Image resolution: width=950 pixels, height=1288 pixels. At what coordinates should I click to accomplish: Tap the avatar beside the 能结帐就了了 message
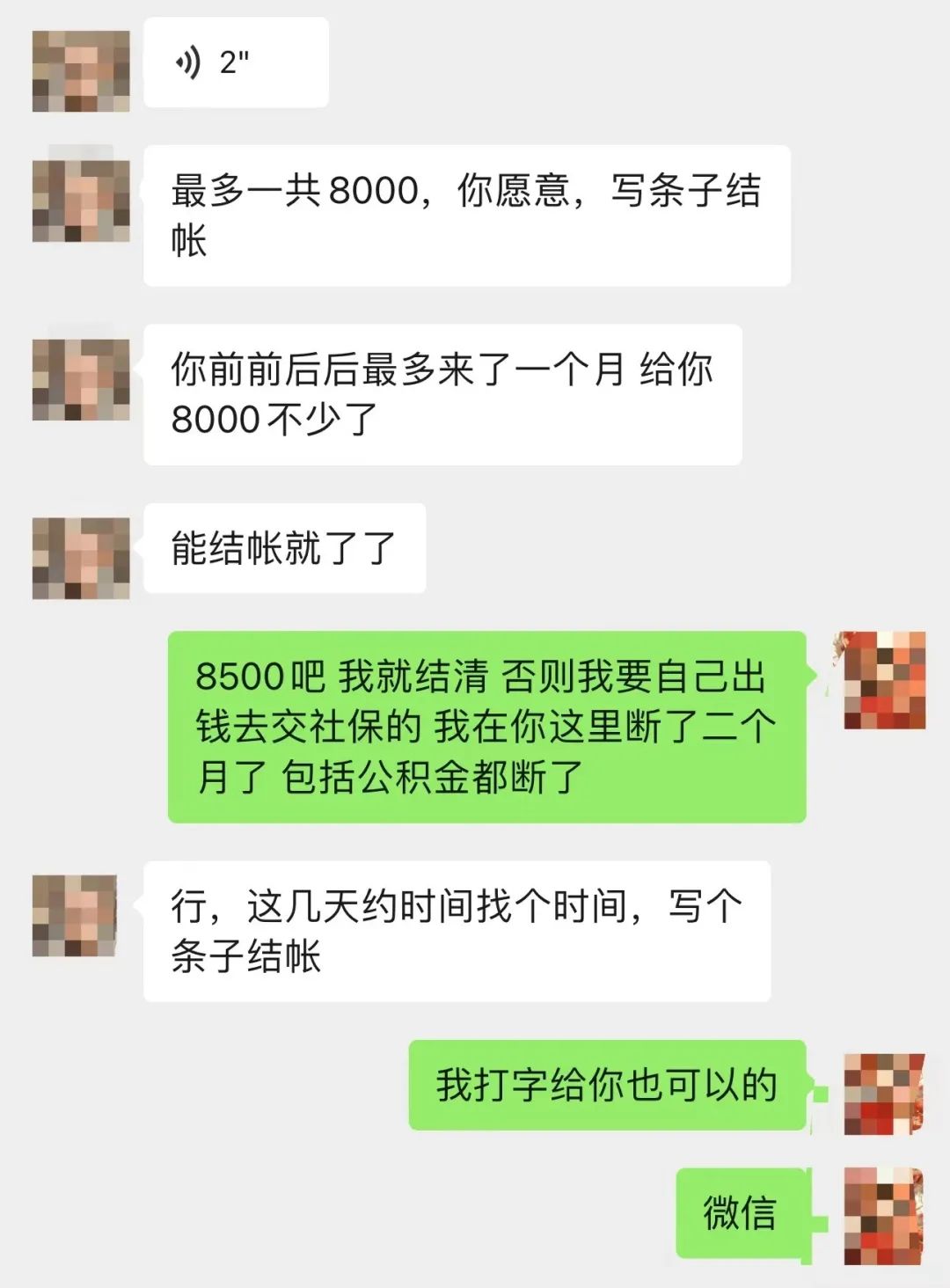[81, 558]
